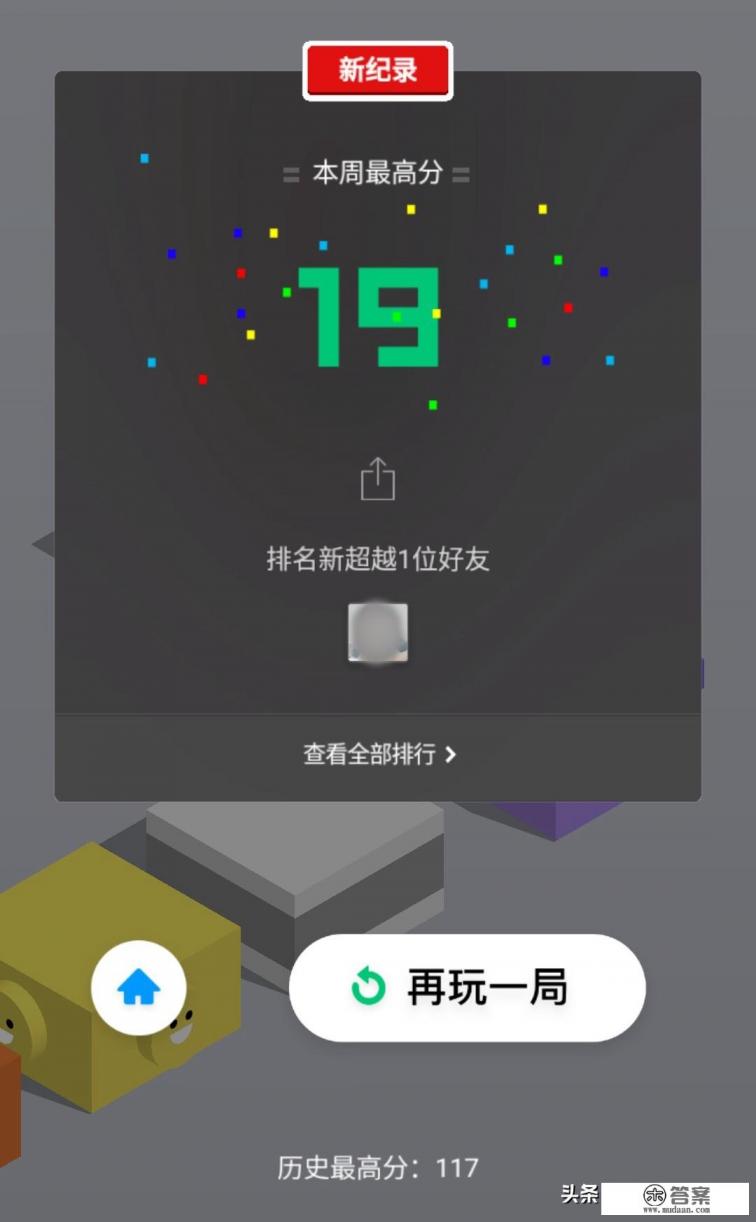Tap the green replay arrow icon
Image resolution: width=756 pixels, height=1222 pixels.
(x=370, y=986)
